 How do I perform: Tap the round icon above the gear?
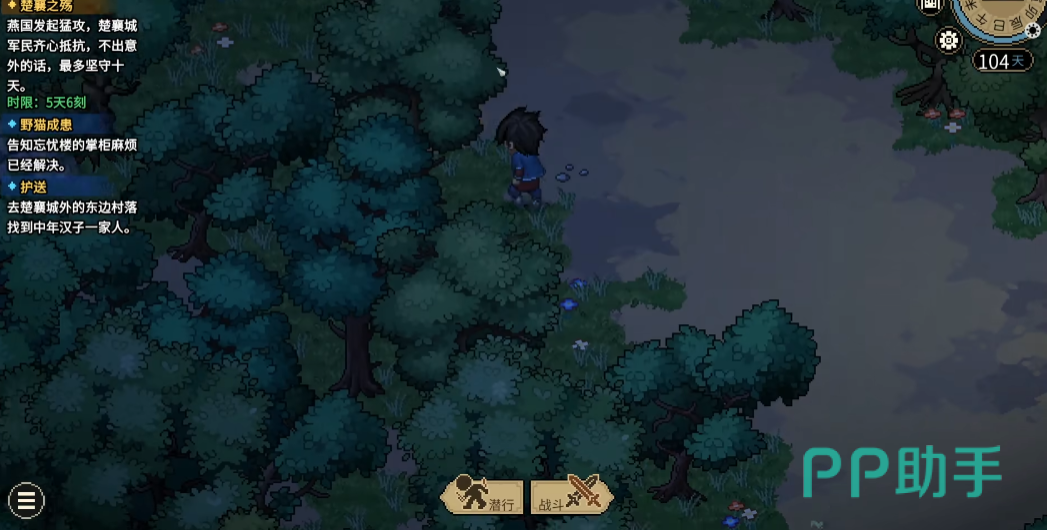pyautogui.click(x=931, y=5)
